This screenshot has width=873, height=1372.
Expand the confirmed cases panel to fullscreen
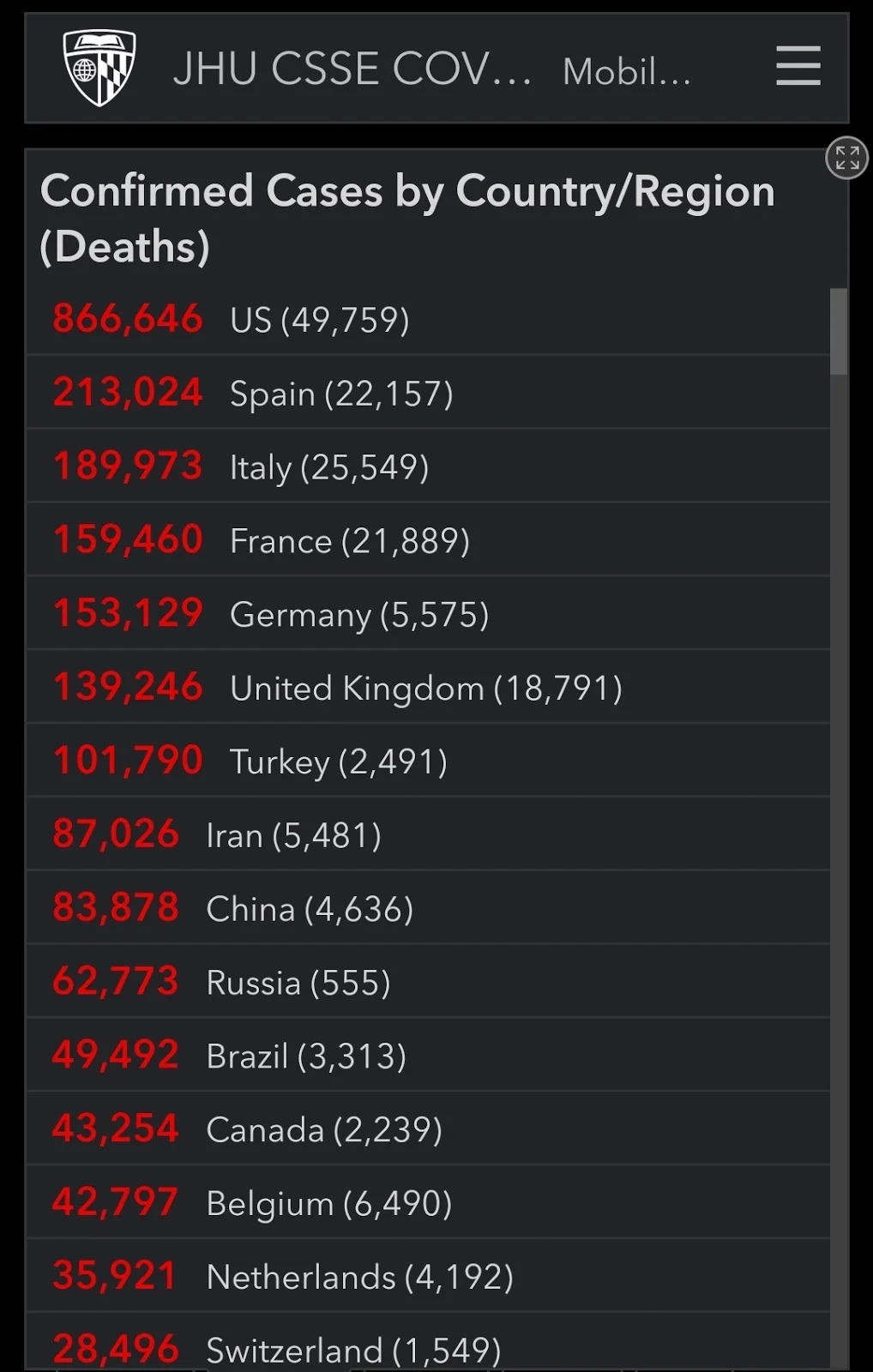coord(846,159)
